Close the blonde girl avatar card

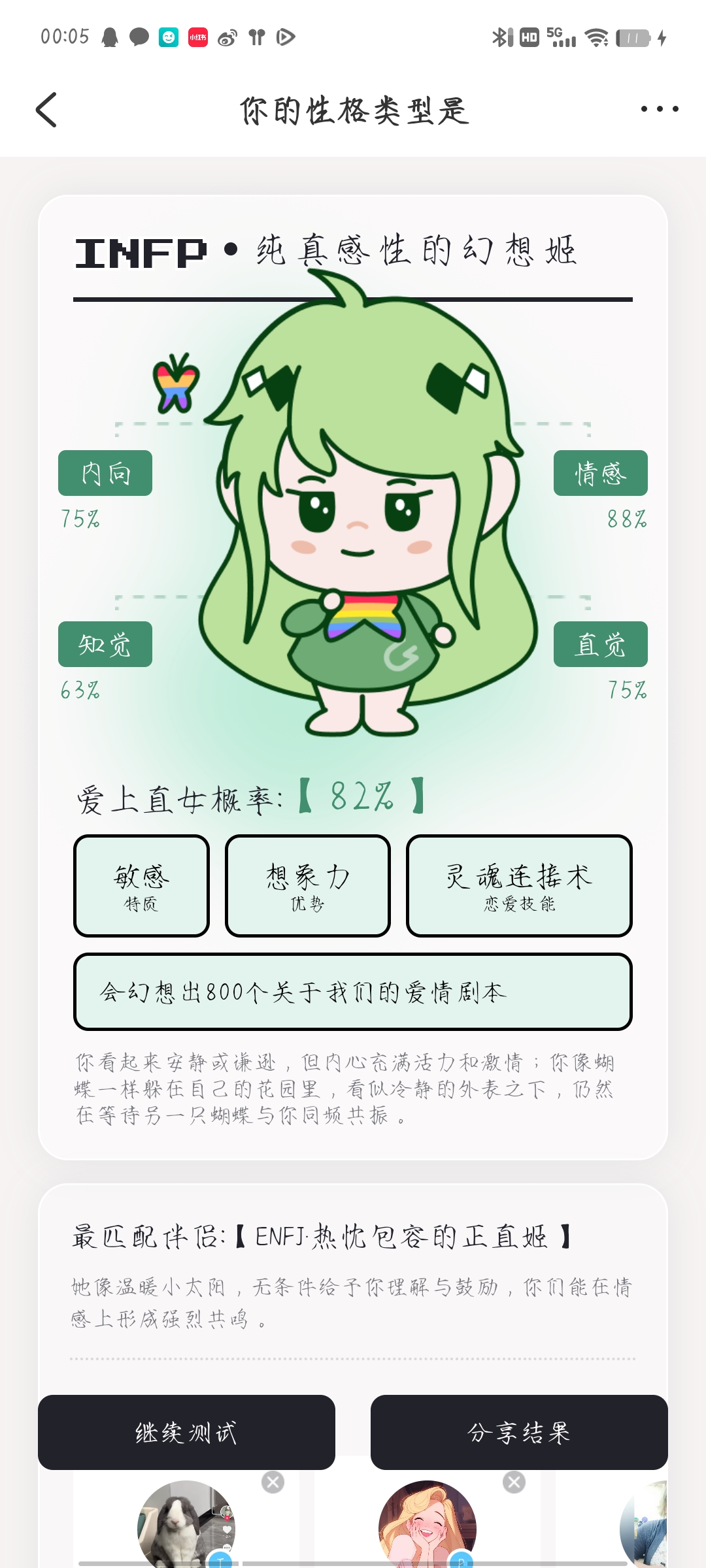pyautogui.click(x=514, y=1482)
